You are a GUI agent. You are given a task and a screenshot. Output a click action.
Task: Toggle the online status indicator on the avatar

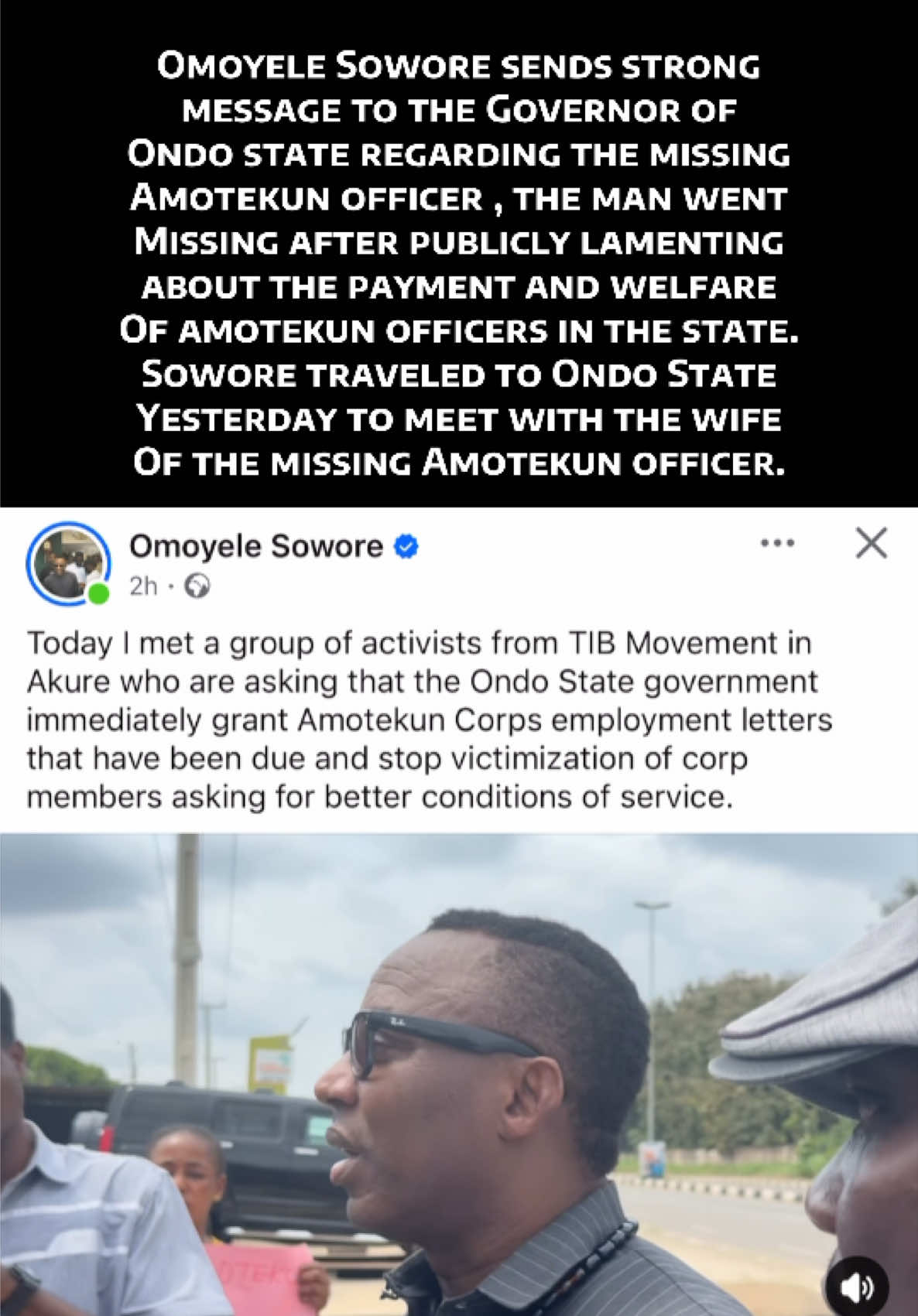[98, 593]
